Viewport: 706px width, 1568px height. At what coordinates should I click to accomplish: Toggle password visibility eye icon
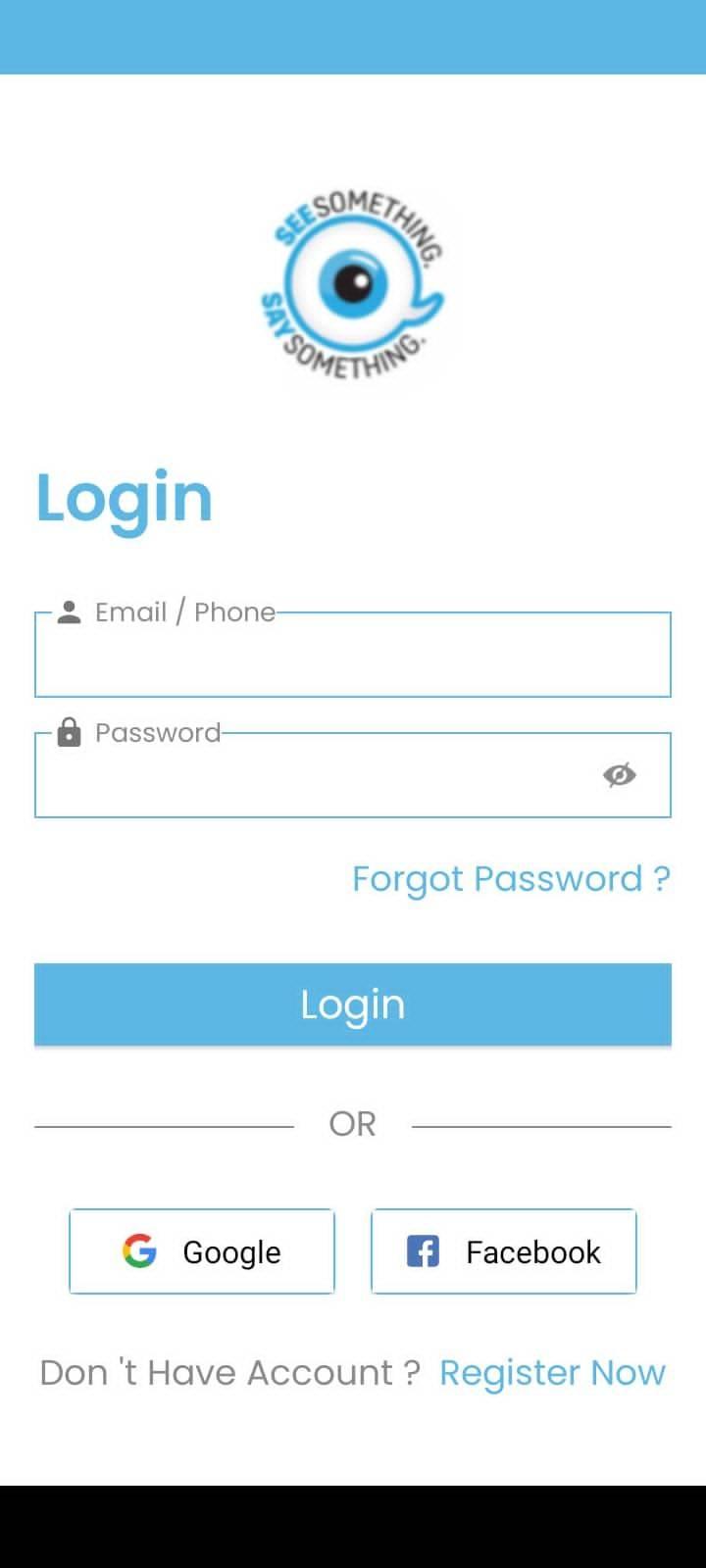619,775
